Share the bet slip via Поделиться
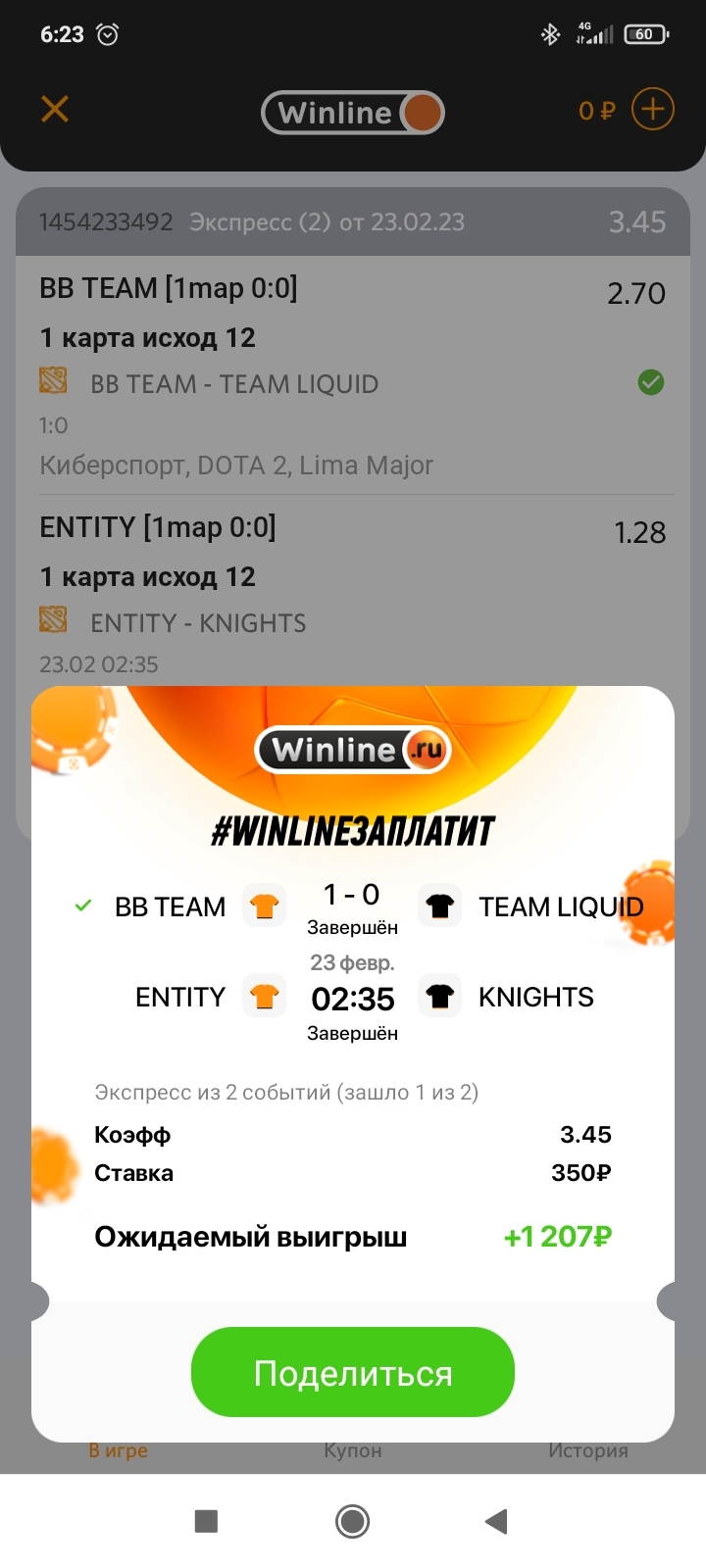 click(x=352, y=1372)
